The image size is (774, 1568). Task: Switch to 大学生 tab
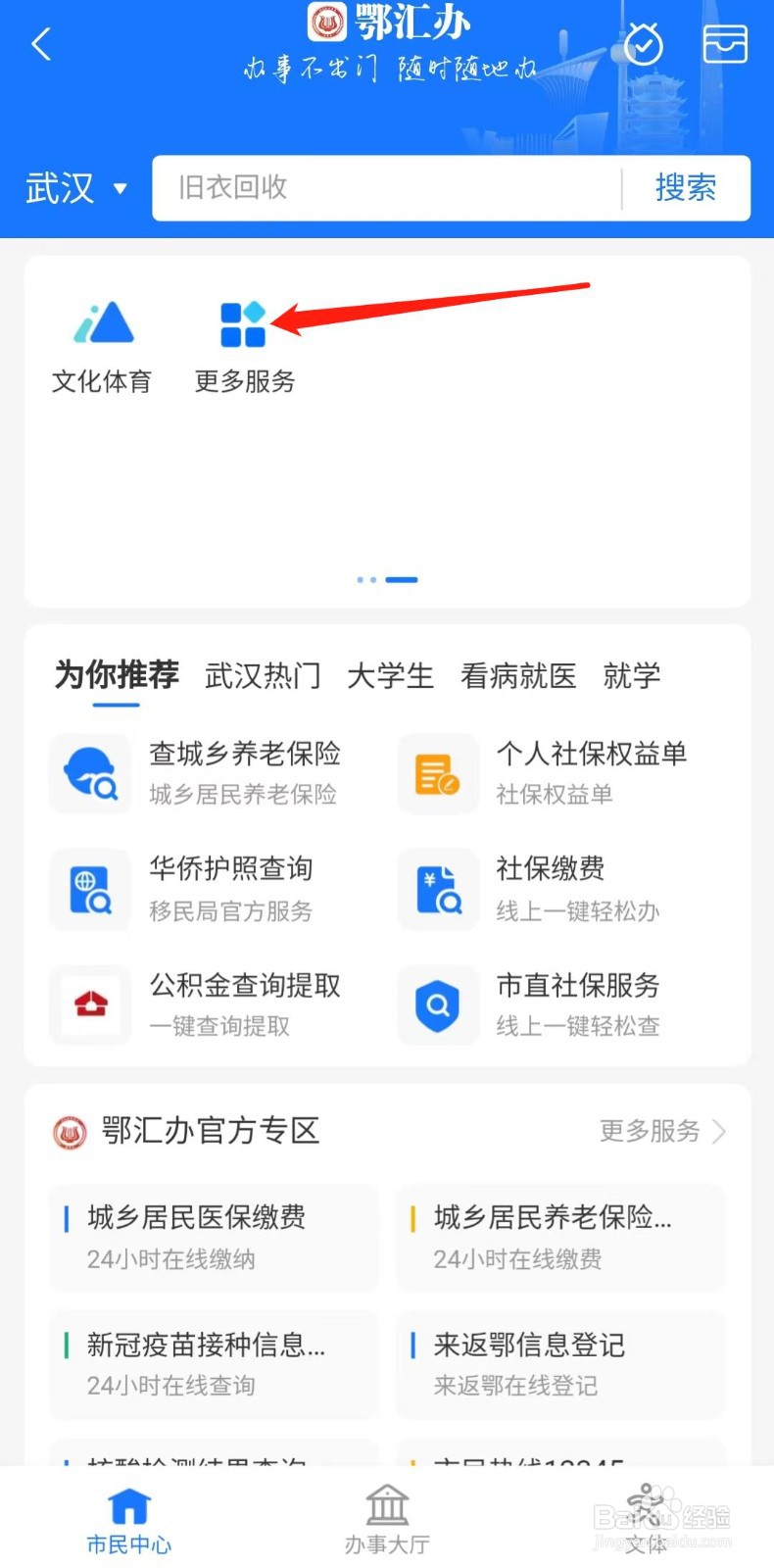coord(390,675)
